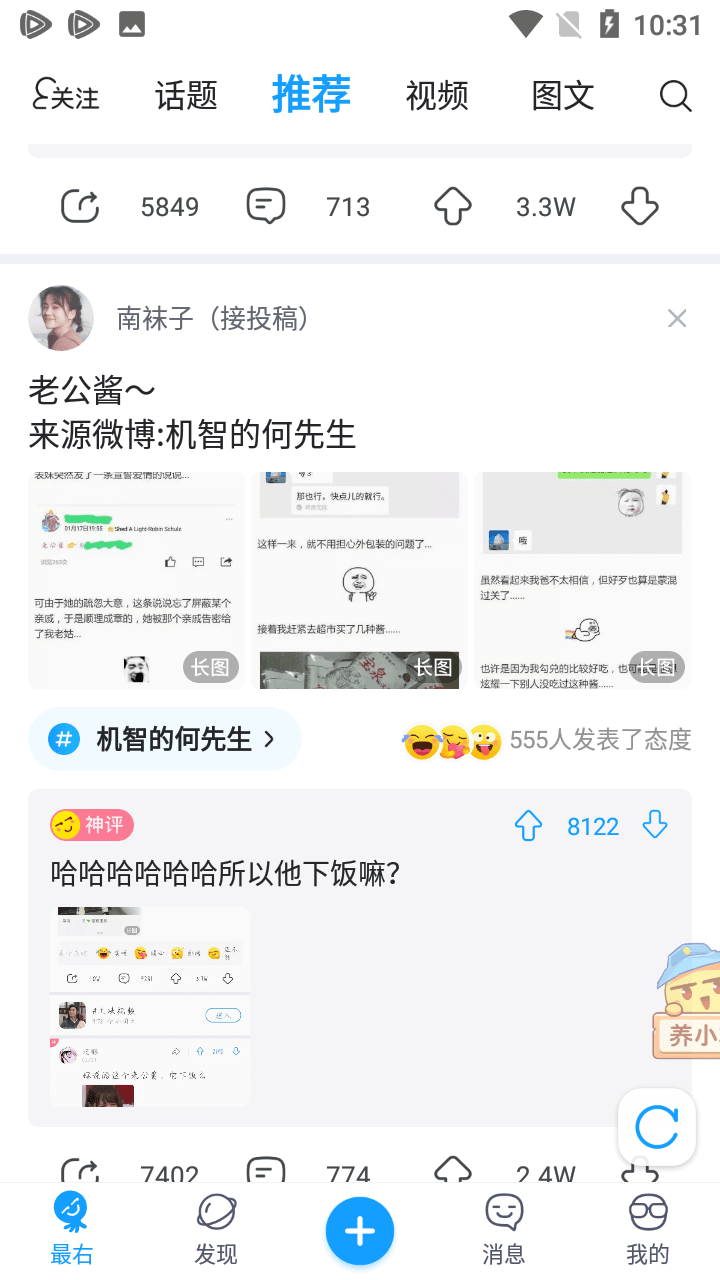Open the image in the 神评 comment
The width and height of the screenshot is (720, 1280).
click(x=150, y=1006)
